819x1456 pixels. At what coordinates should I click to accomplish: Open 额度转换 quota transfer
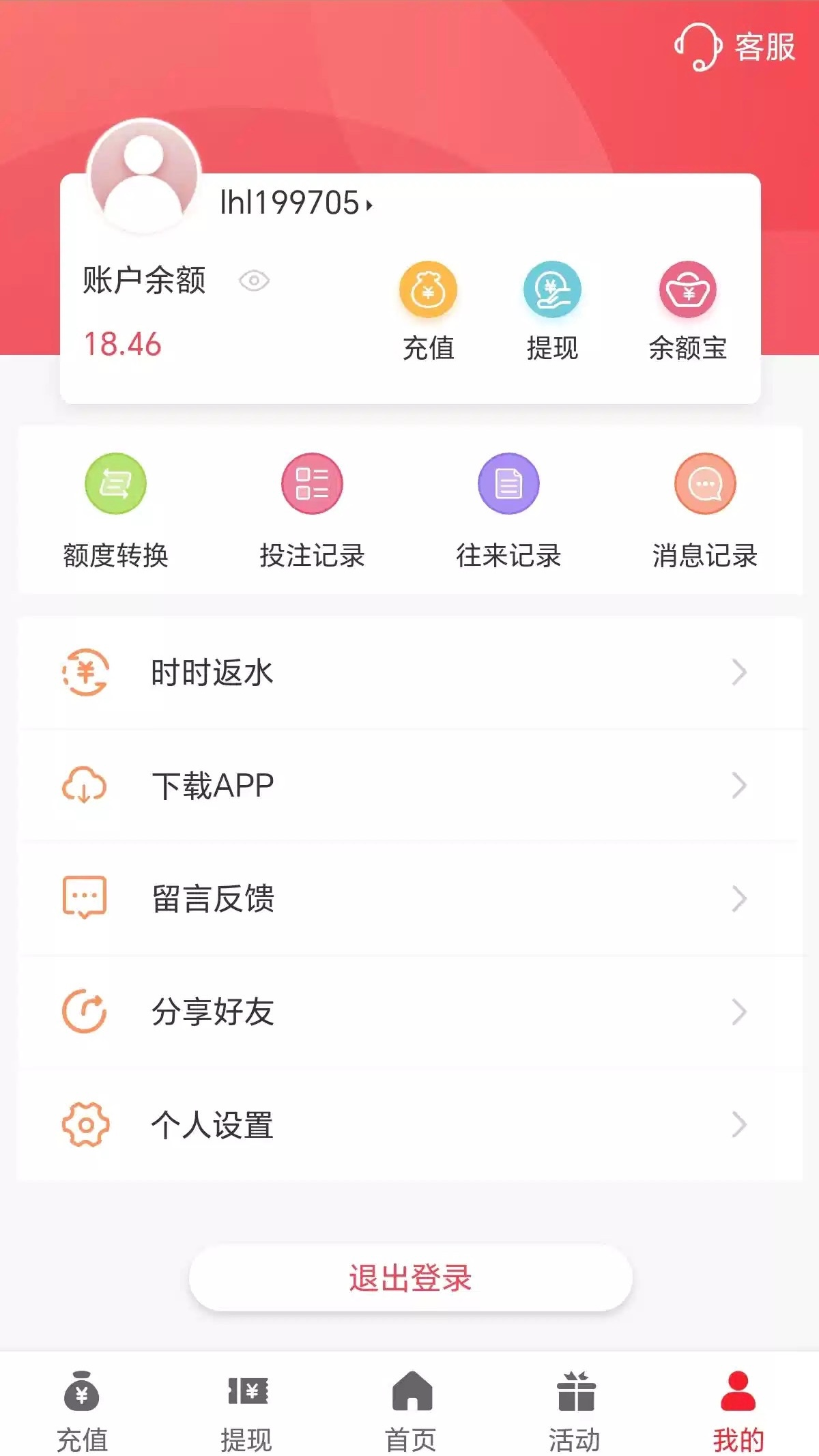[x=115, y=511]
